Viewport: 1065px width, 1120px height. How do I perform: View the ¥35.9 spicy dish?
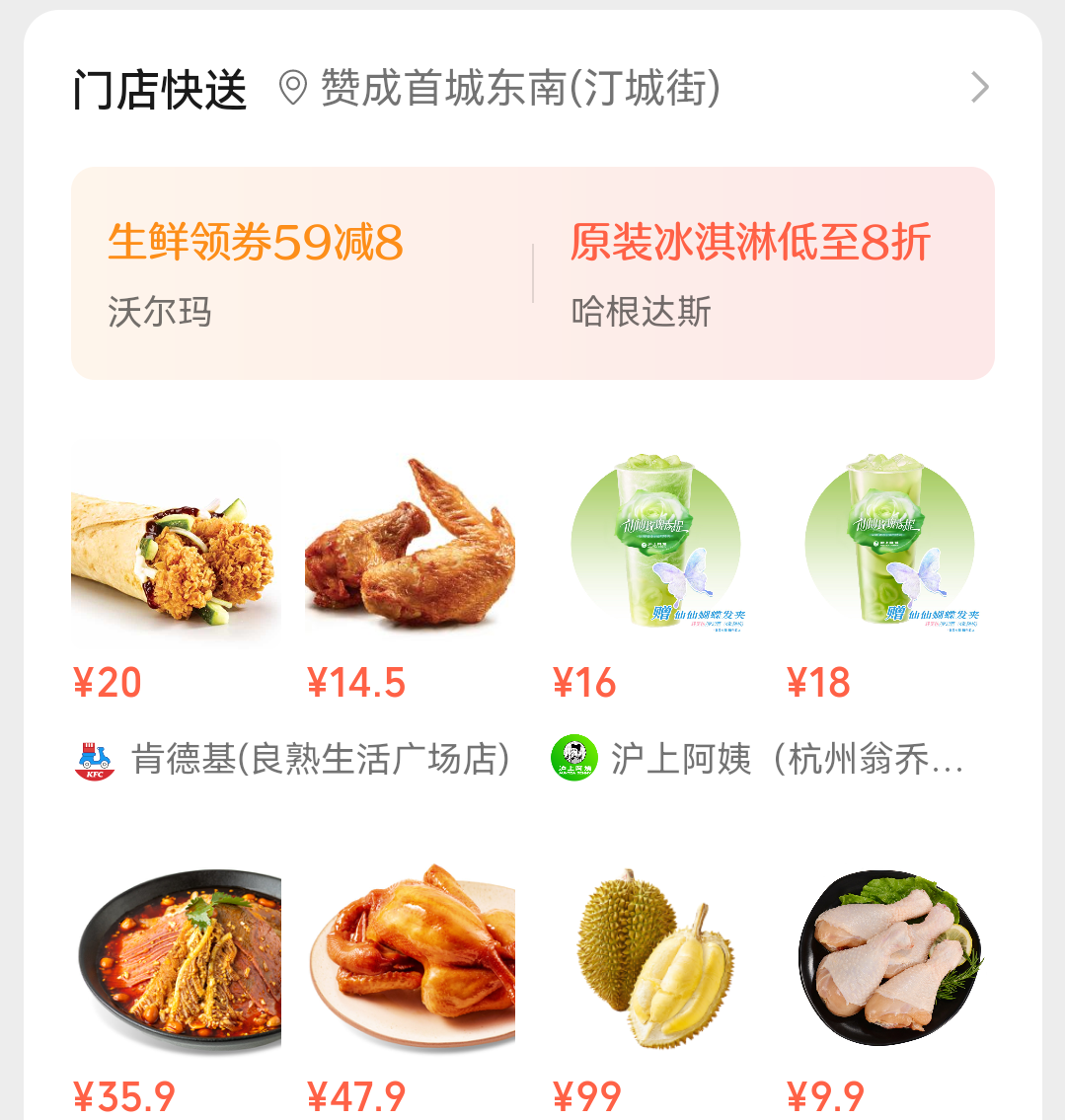pos(176,957)
